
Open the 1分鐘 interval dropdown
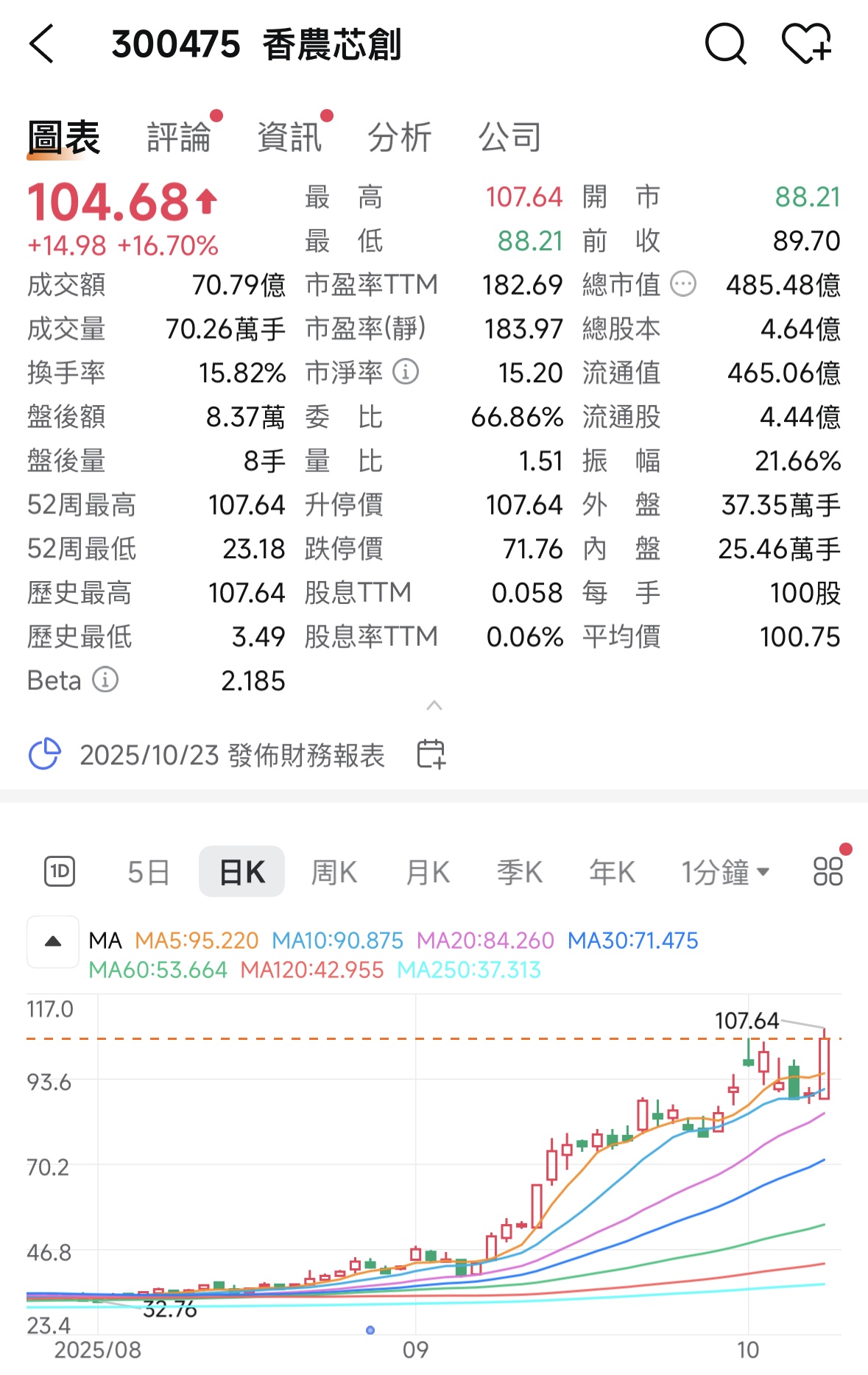coord(724,873)
